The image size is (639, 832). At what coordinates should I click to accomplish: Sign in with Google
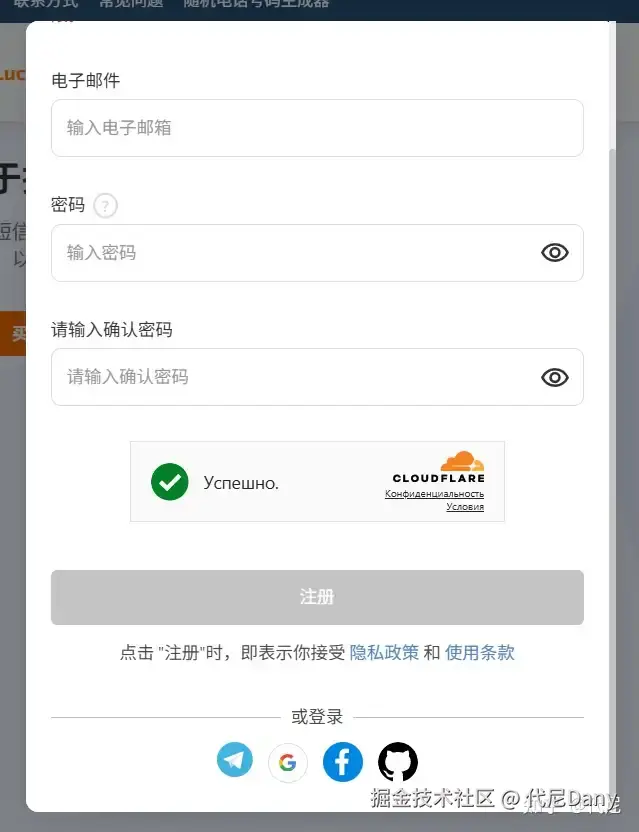pyautogui.click(x=288, y=763)
